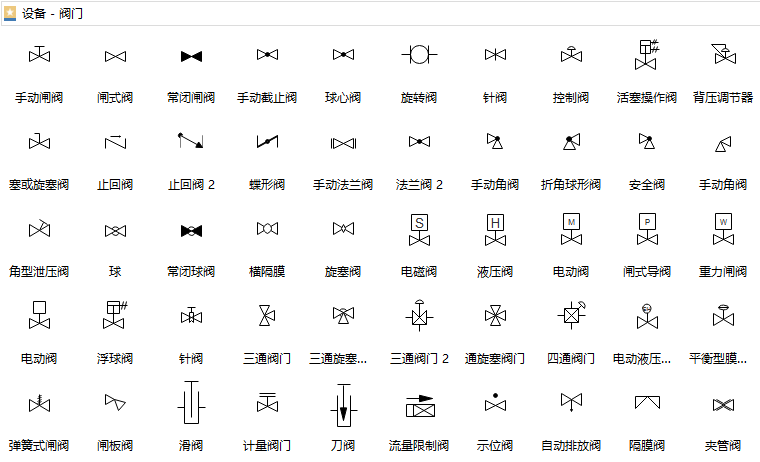Tap the 背压调节器 symbol
The width and height of the screenshot is (760, 462).
click(x=722, y=53)
